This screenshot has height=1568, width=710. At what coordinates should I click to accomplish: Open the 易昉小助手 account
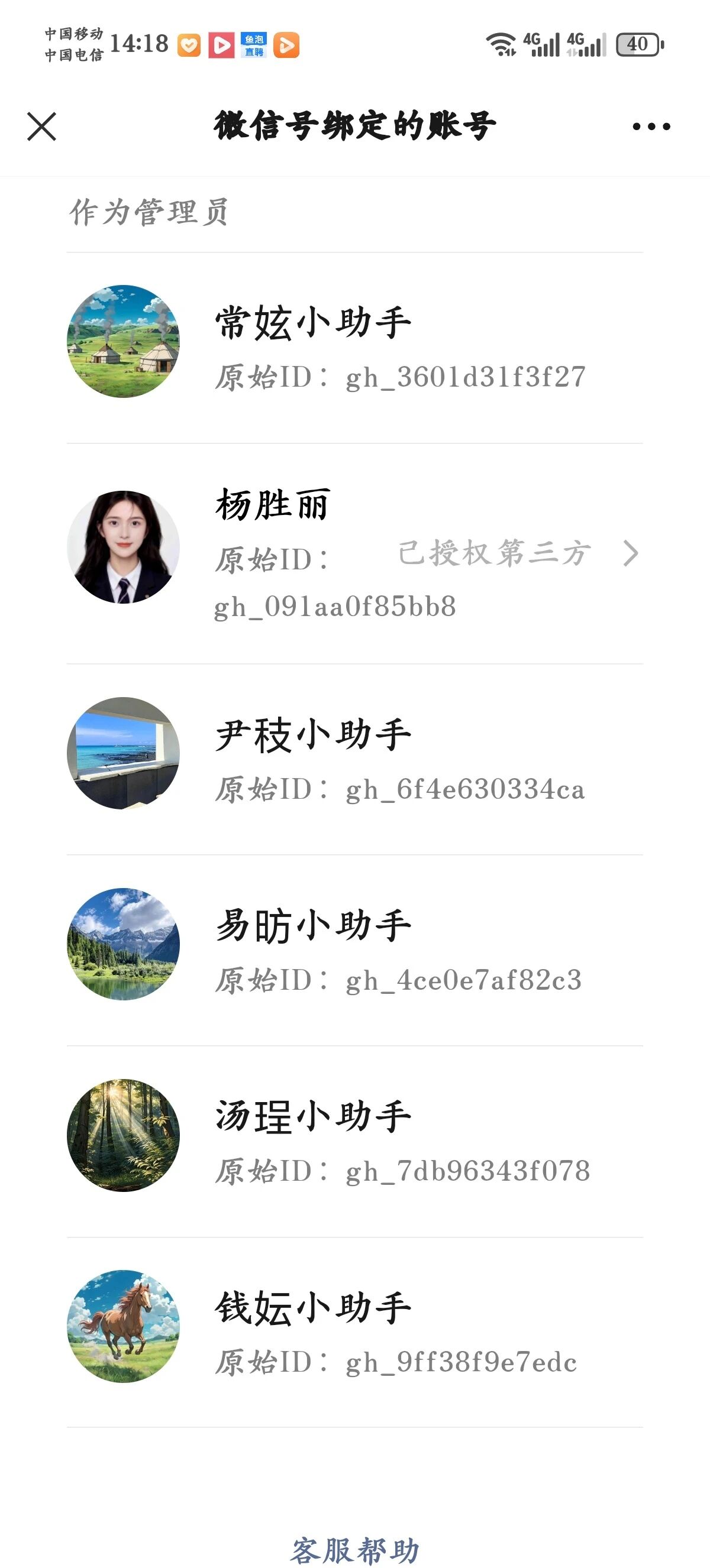[312, 926]
